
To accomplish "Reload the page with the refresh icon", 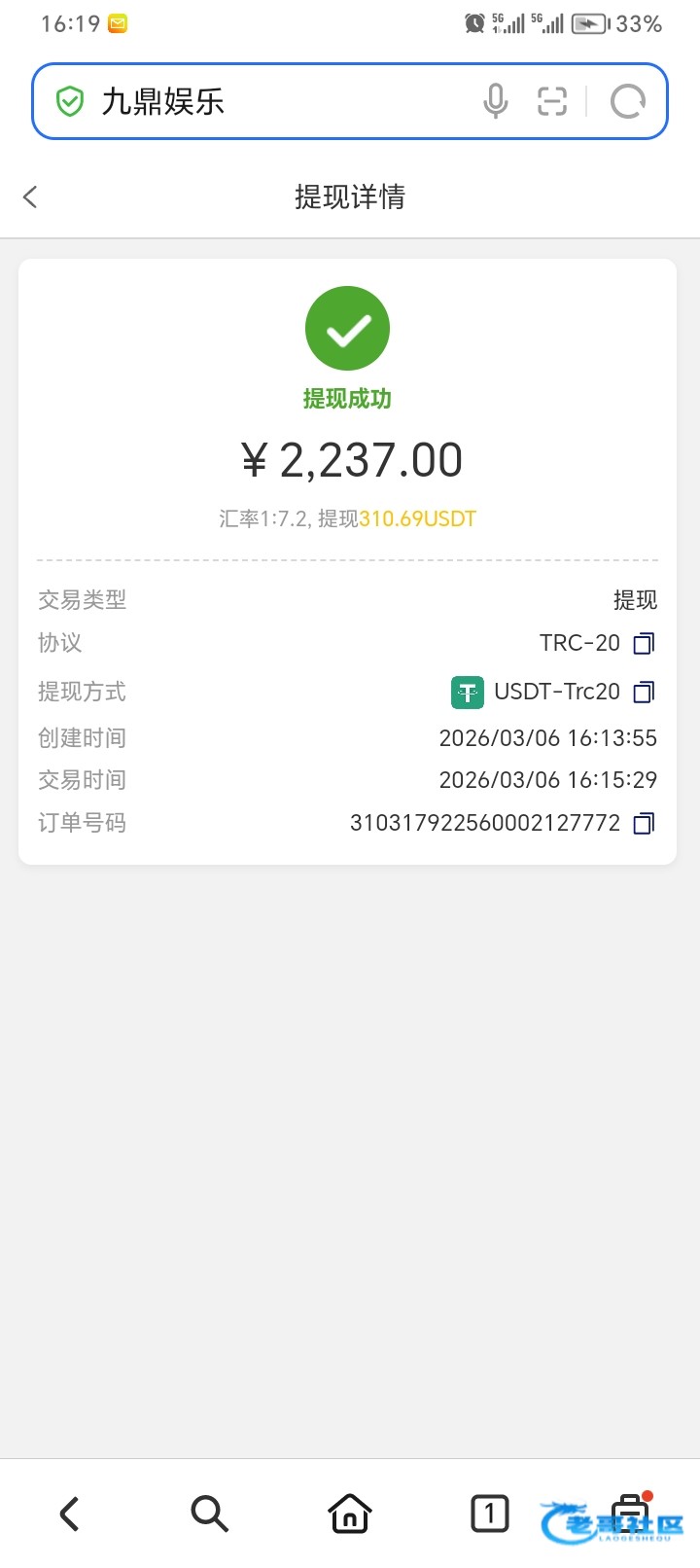I will click(627, 101).
